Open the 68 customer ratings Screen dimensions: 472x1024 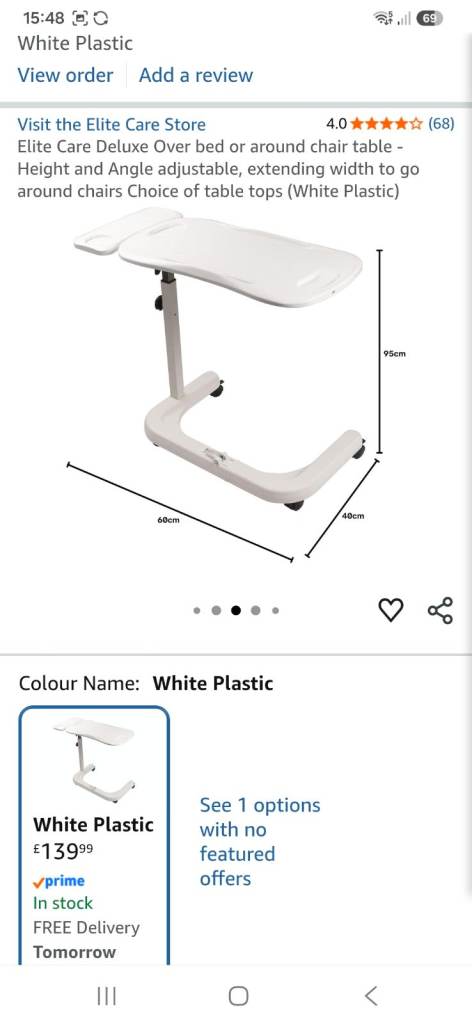[441, 123]
